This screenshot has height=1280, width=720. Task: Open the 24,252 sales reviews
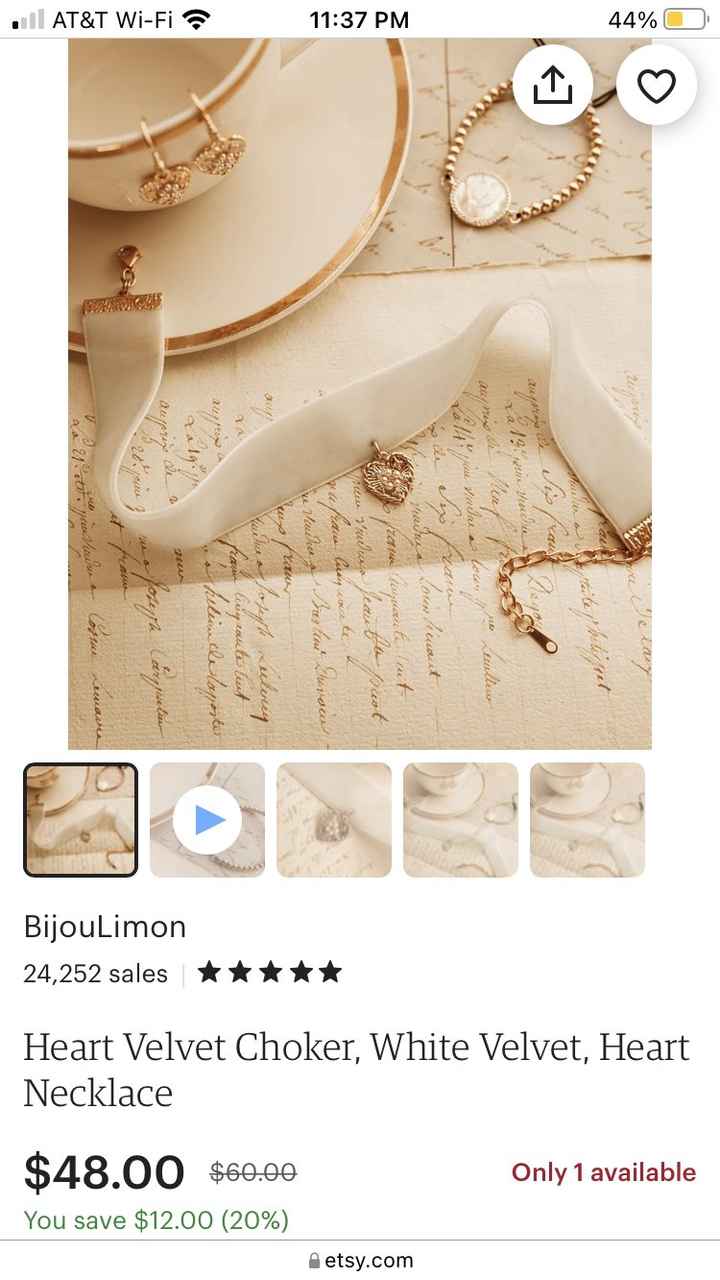(x=94, y=973)
